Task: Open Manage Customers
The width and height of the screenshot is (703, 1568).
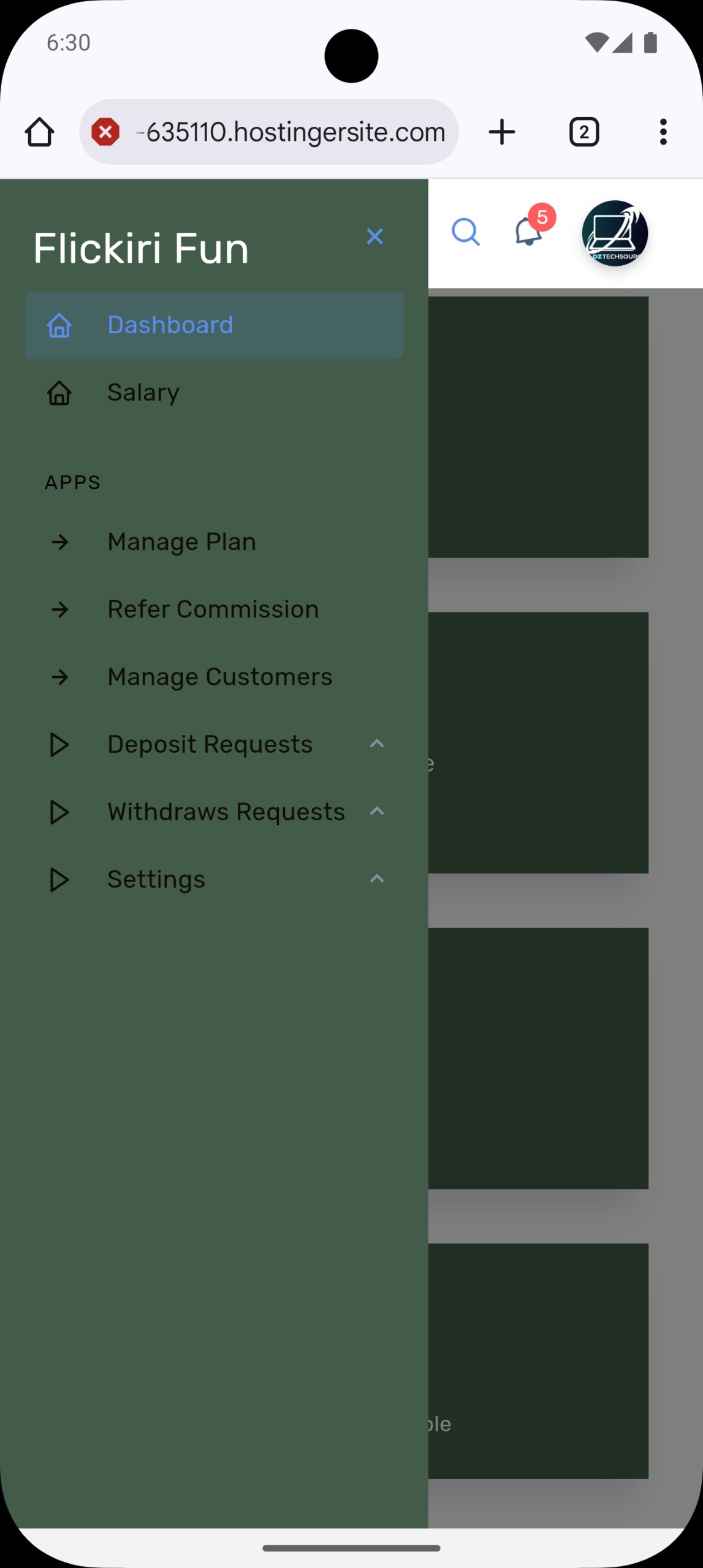Action: [219, 677]
